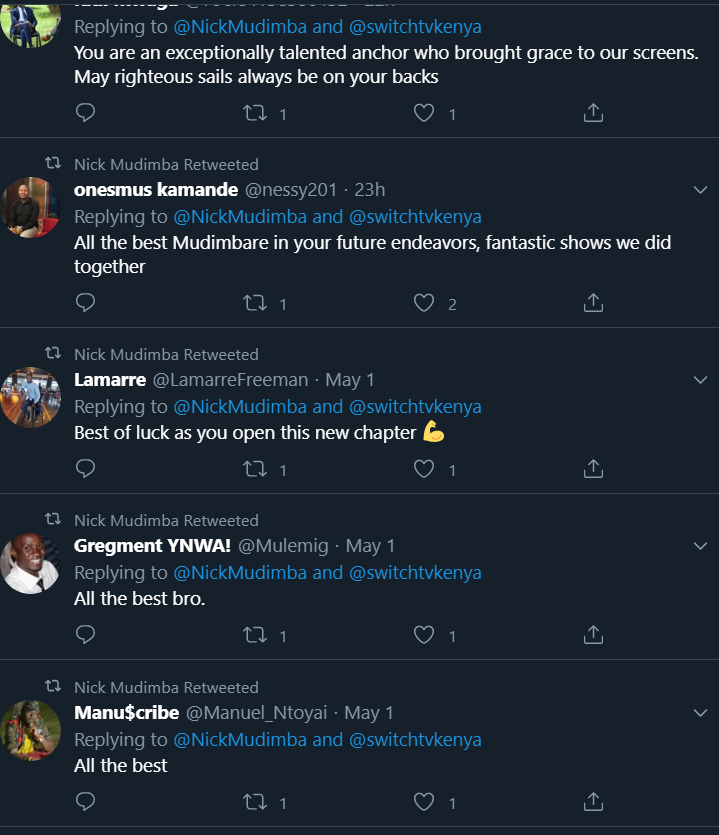Open Gregment YNWA!'s profile picture
This screenshot has width=719, height=835.
(x=31, y=563)
